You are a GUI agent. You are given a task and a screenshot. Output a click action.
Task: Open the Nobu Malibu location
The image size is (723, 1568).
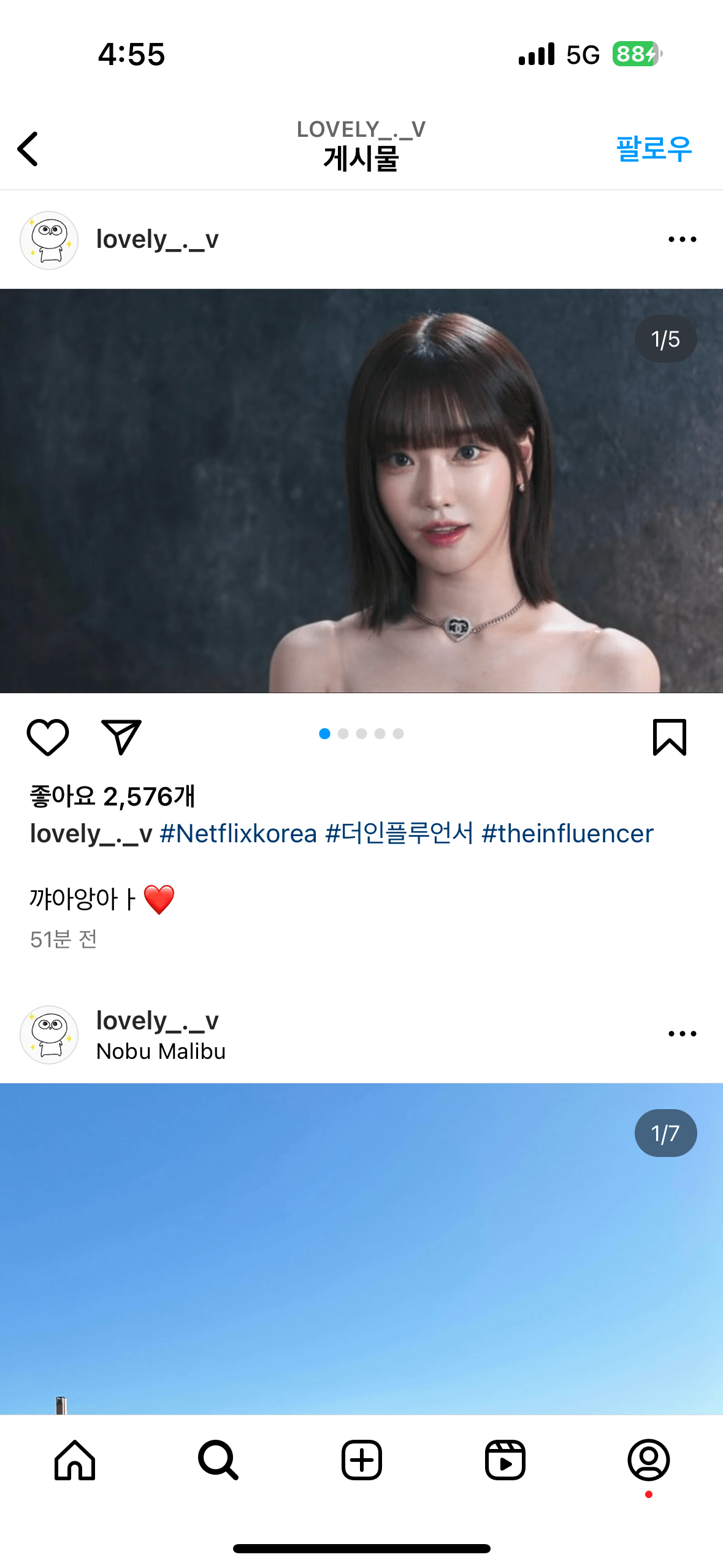161,1051
